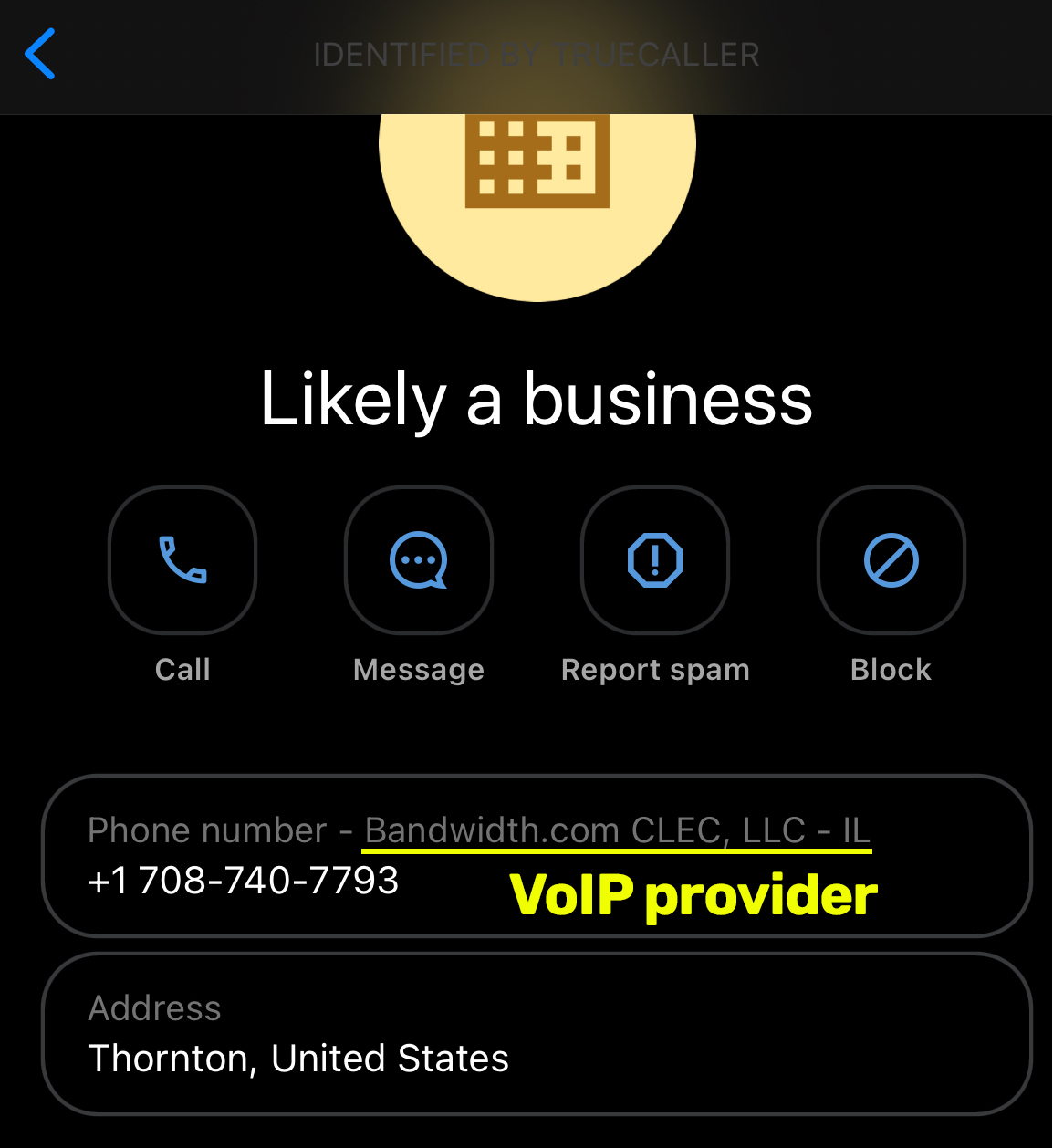Tap the Block label text

pos(891,669)
